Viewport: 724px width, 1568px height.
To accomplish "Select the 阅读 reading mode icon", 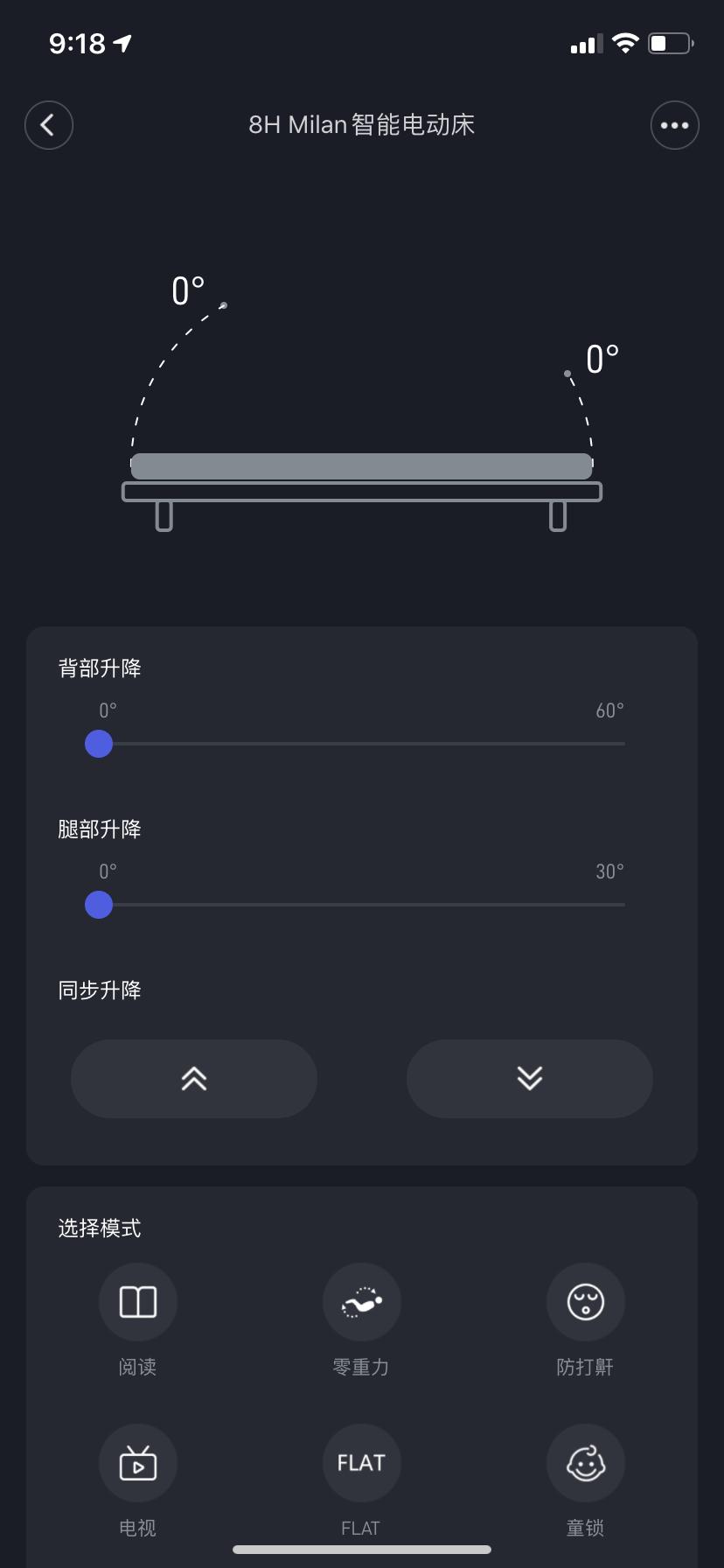I will tap(137, 1301).
